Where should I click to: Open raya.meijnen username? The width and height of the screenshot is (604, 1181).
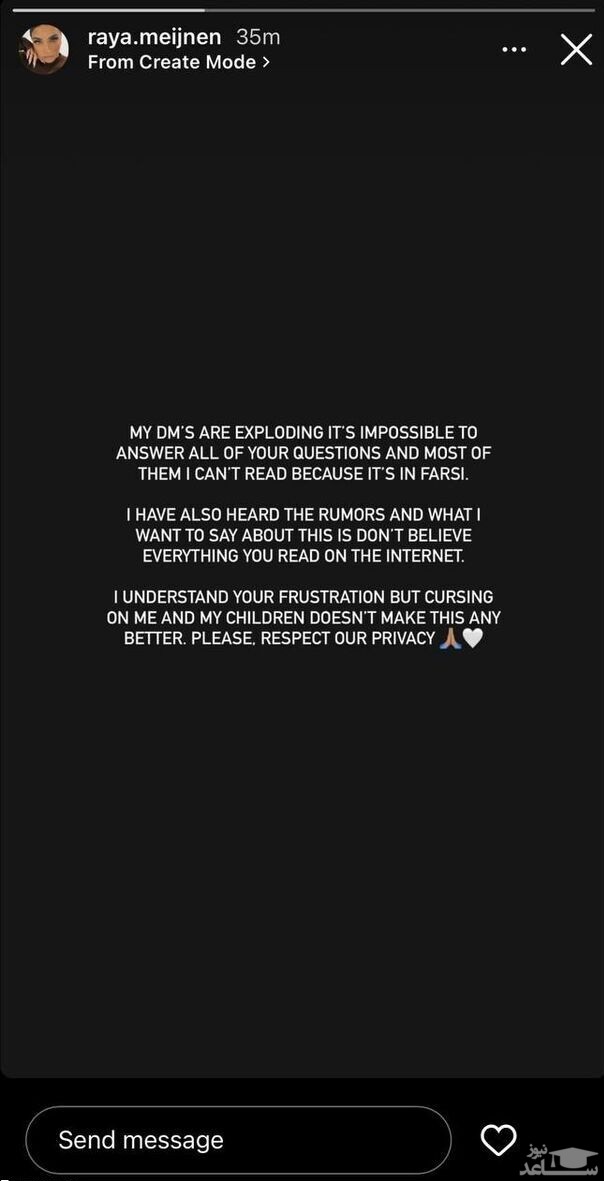[x=155, y=37]
